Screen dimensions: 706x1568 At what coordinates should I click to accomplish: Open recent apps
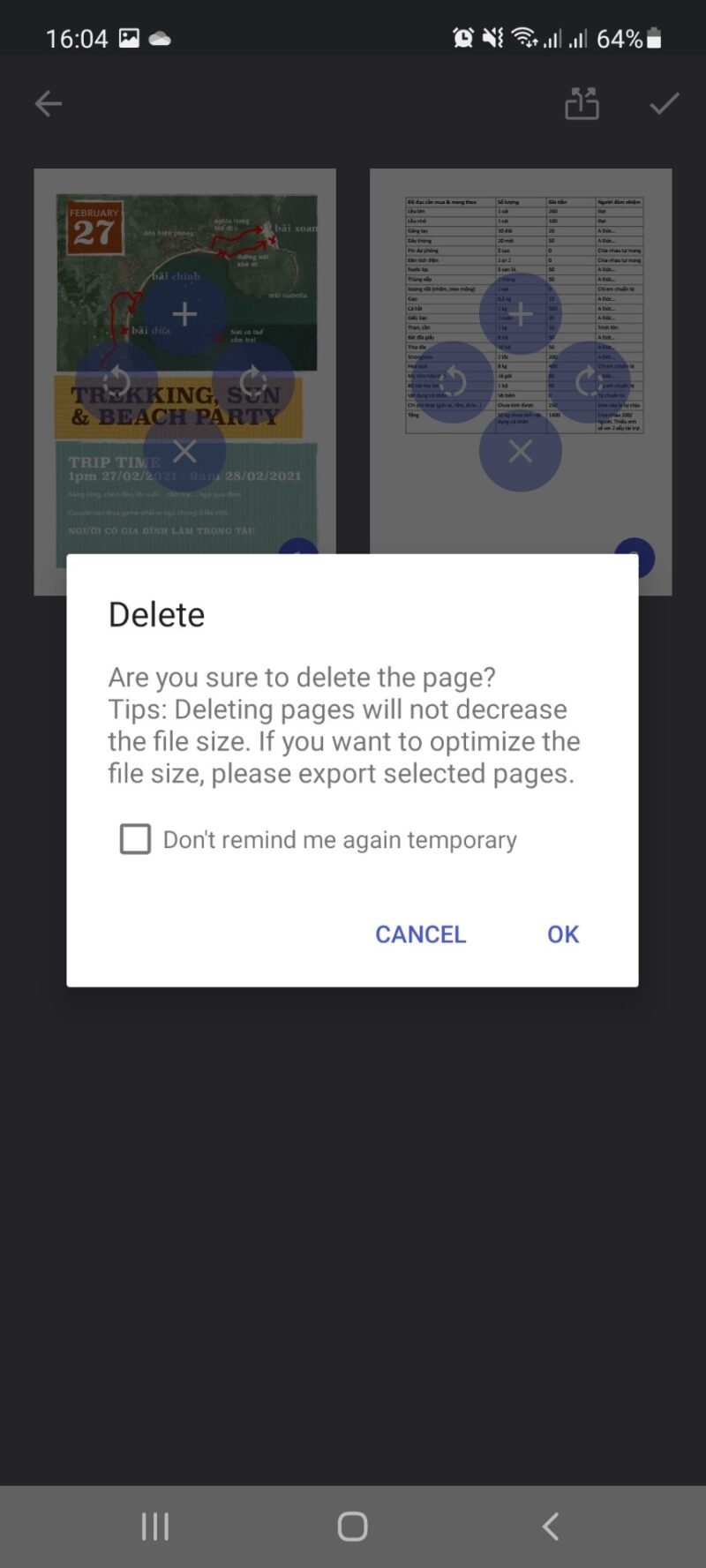(155, 1526)
